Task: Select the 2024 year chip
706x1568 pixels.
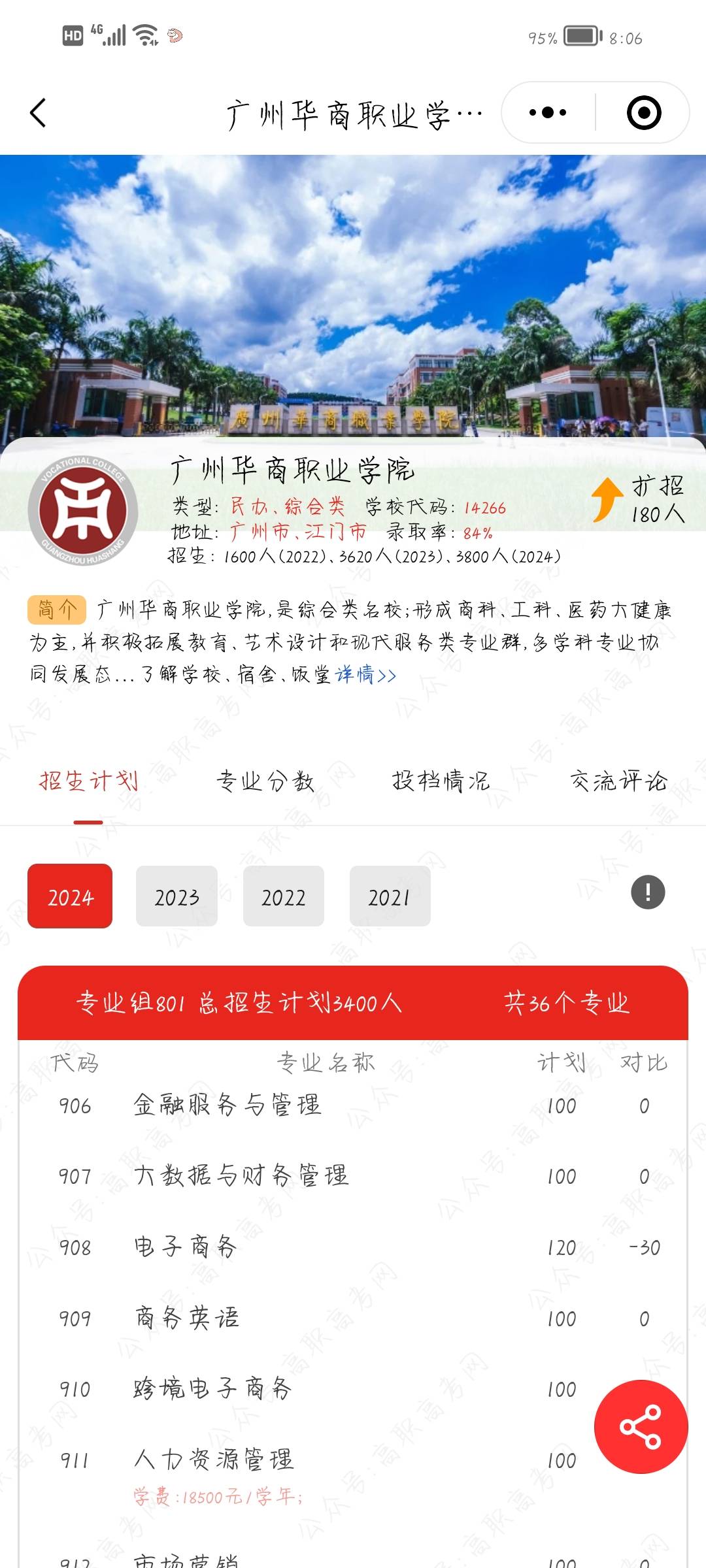Action: pyautogui.click(x=70, y=896)
